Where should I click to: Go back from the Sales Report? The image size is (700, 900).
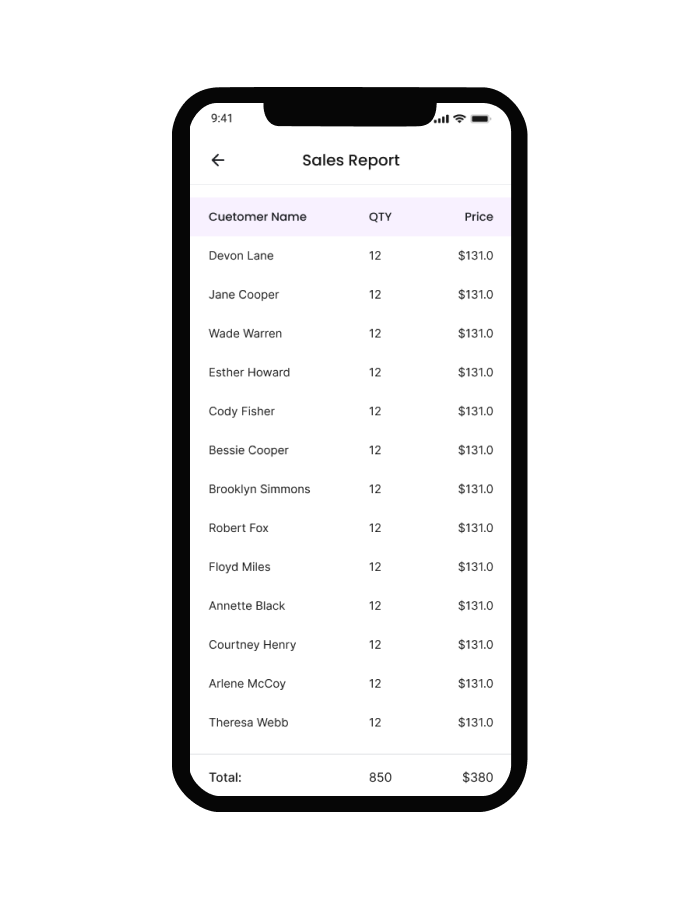218,160
